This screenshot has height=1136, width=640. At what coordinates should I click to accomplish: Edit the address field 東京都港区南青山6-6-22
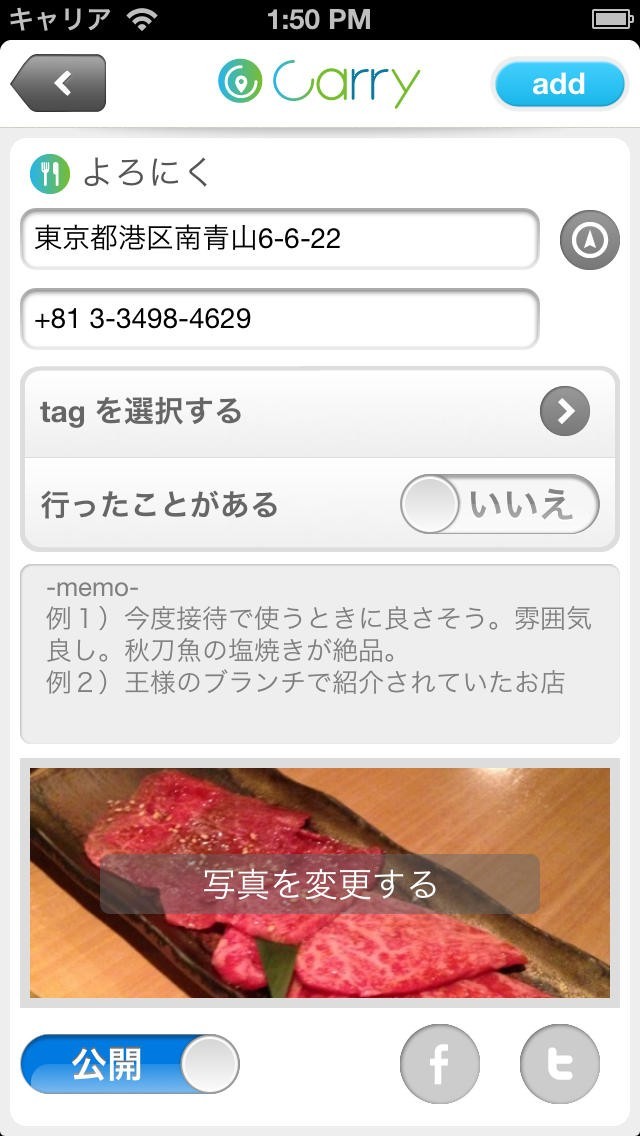(x=280, y=239)
